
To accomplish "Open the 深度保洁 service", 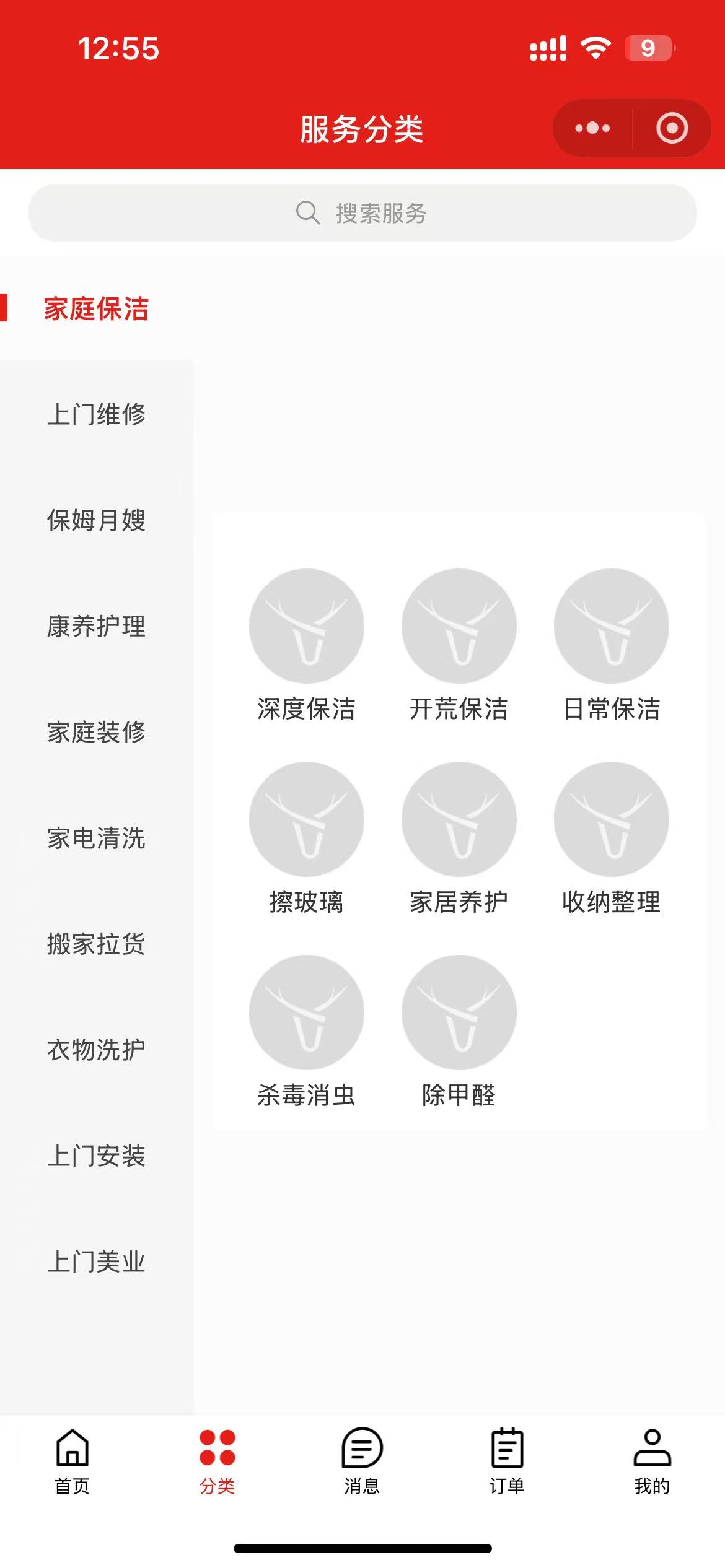I will point(306,644).
